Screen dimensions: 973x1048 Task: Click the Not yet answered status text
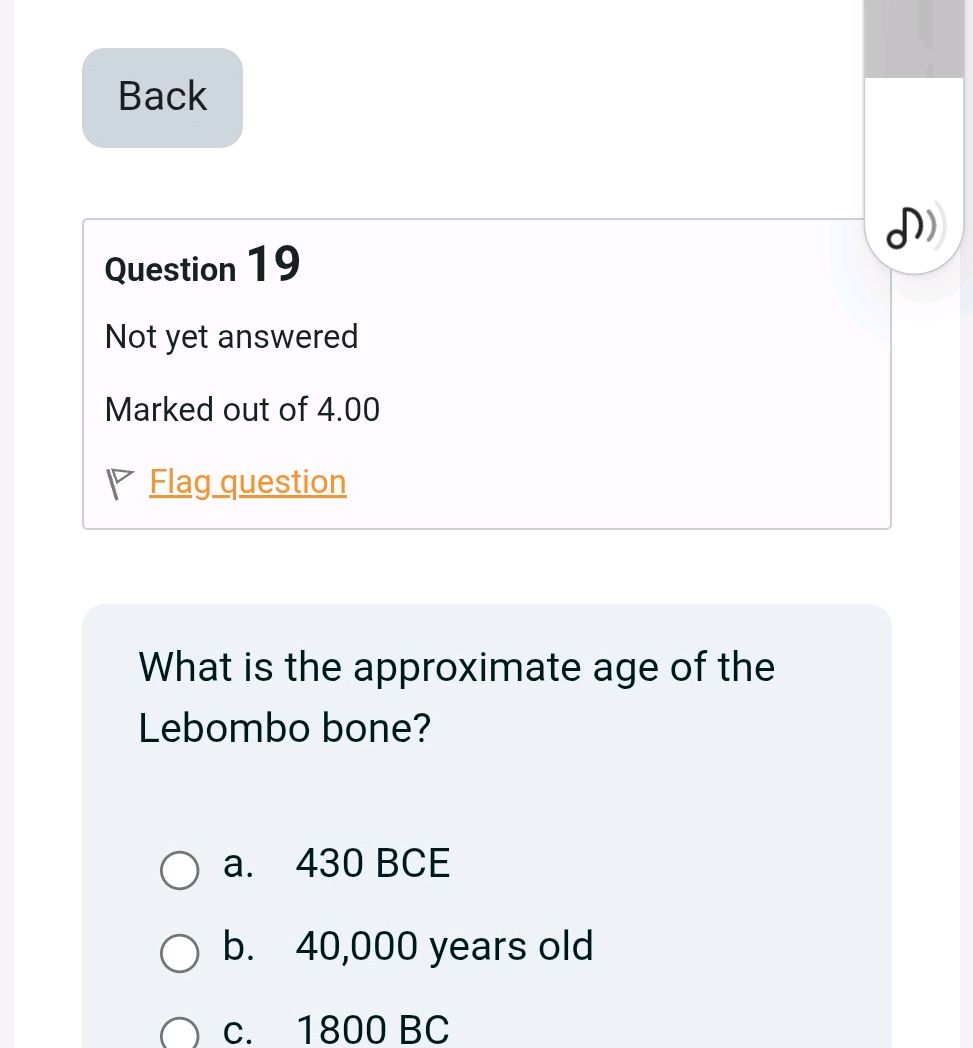[231, 337]
